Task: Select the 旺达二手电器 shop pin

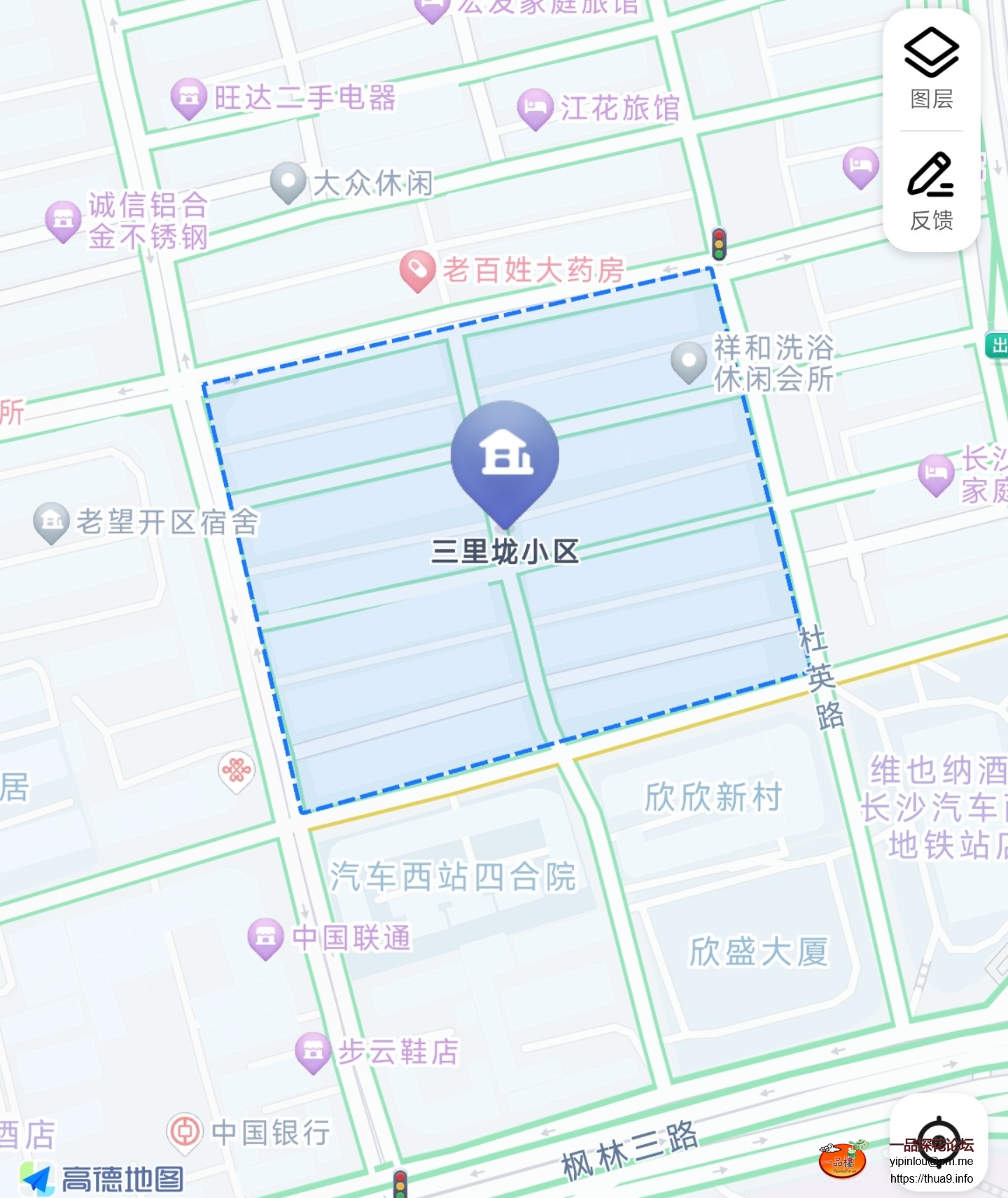Action: tap(189, 97)
